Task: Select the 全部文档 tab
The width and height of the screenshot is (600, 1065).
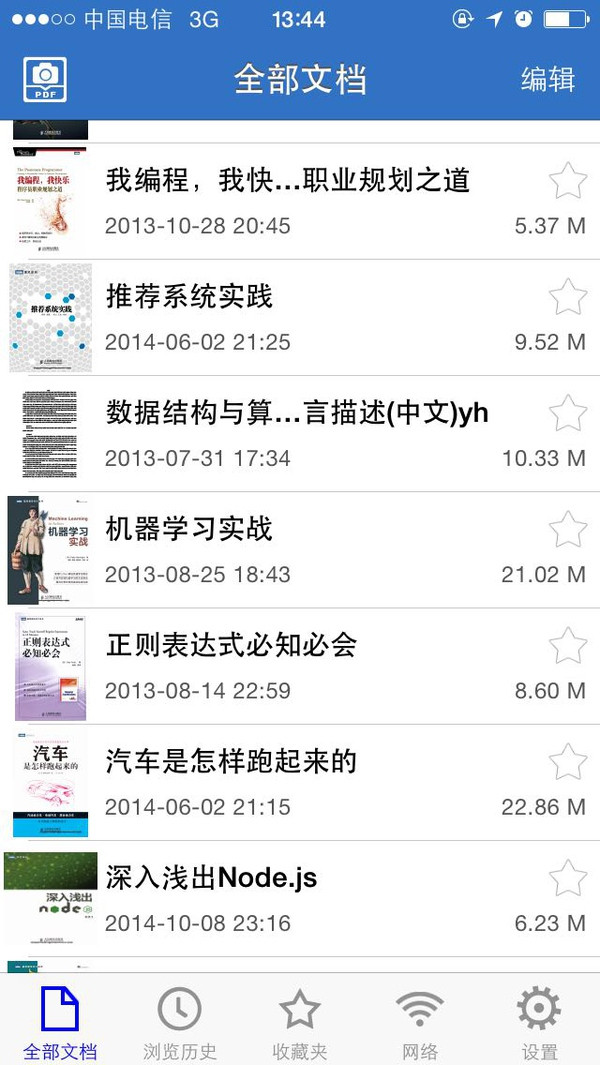Action: tap(60, 1023)
